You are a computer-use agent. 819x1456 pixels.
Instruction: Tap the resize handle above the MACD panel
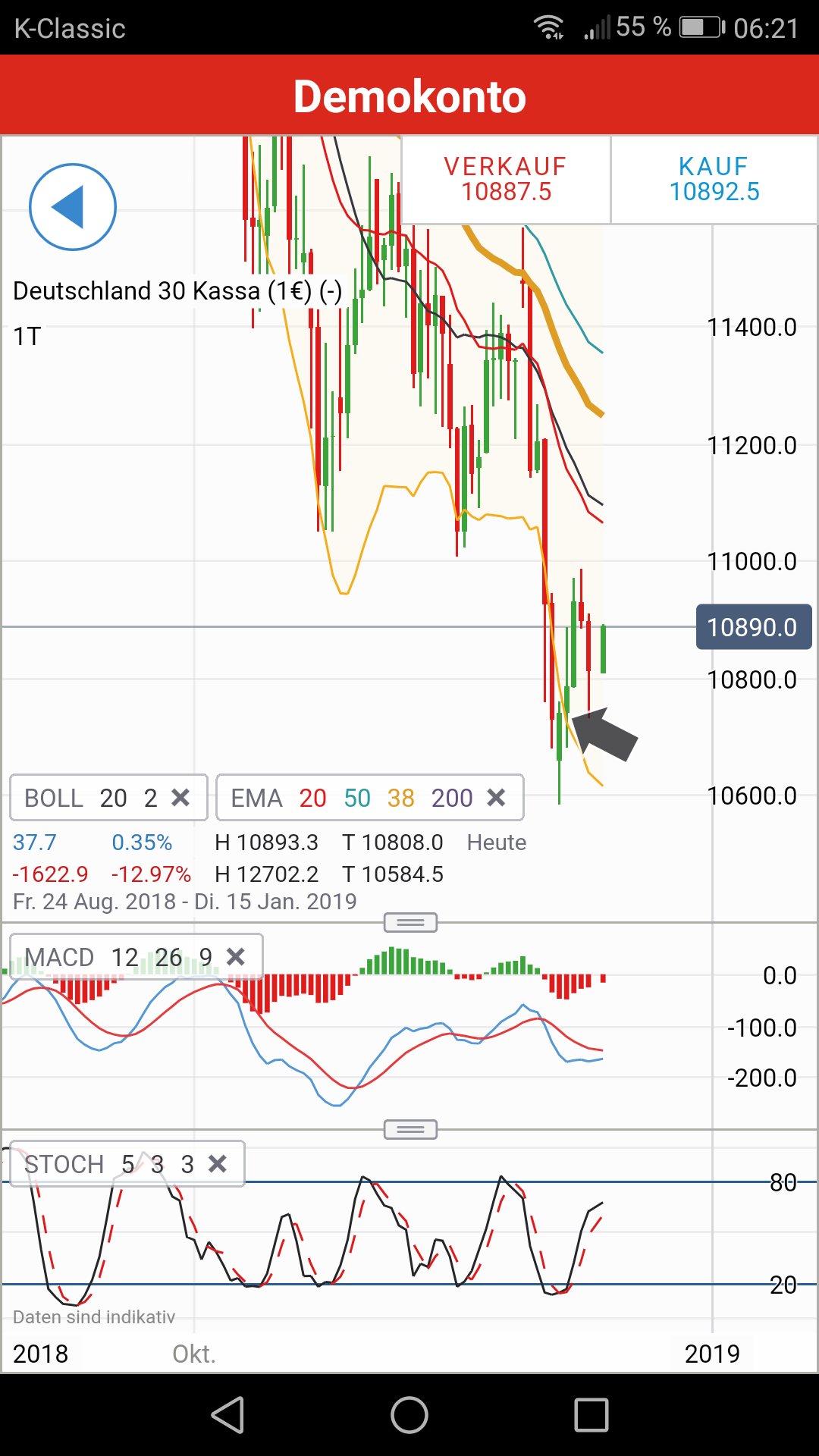point(410,923)
